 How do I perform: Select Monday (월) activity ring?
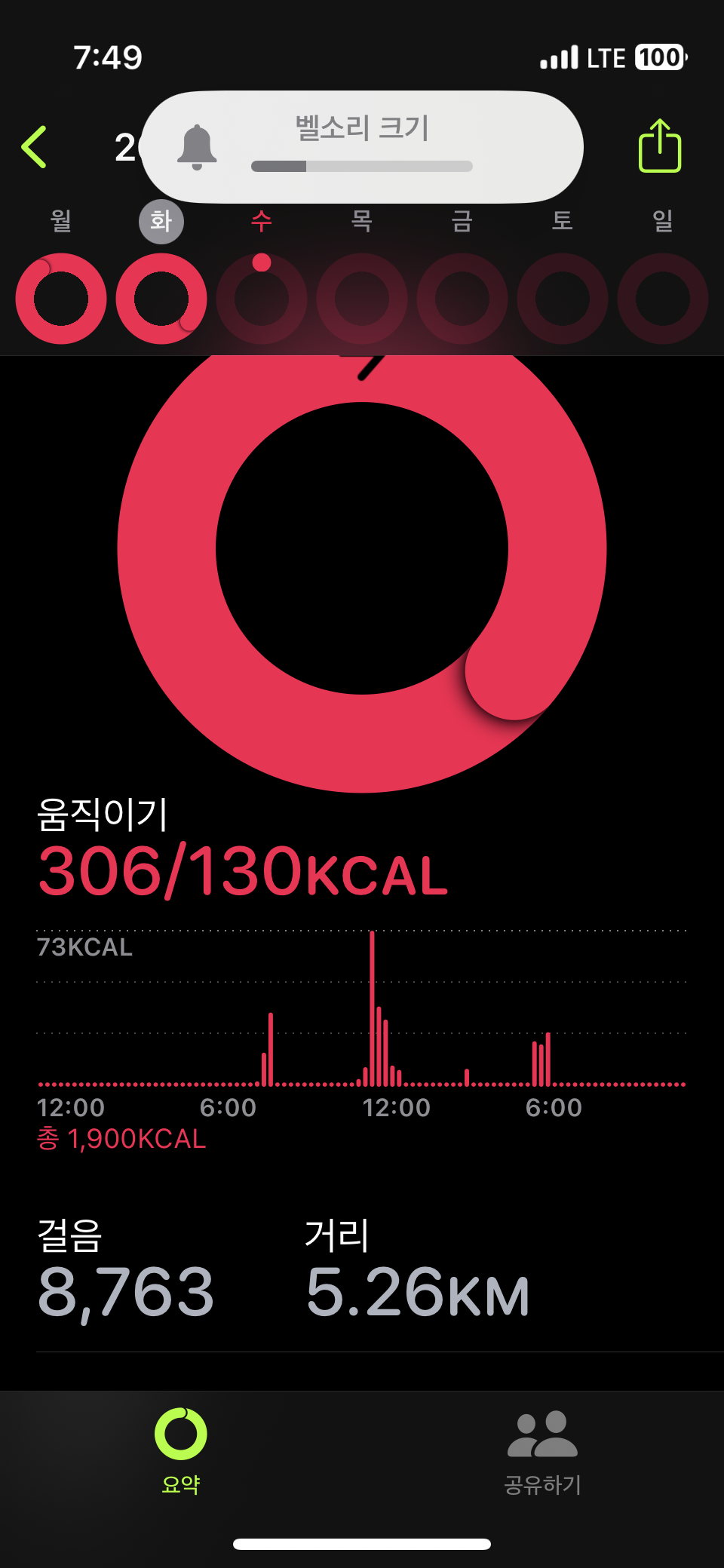click(x=61, y=299)
